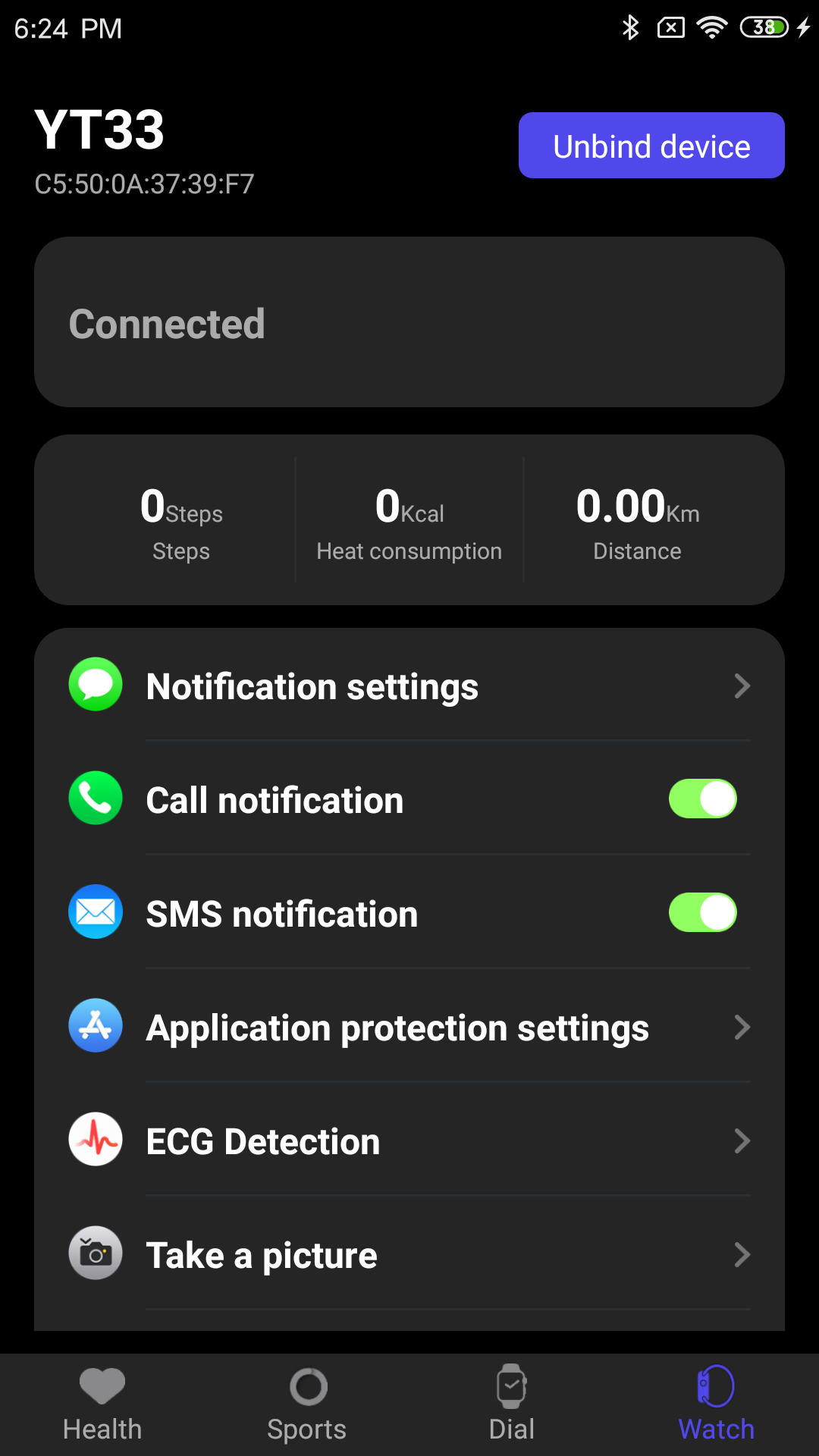Image resolution: width=819 pixels, height=1456 pixels.
Task: Open the Dial tab
Action: 512,1404
